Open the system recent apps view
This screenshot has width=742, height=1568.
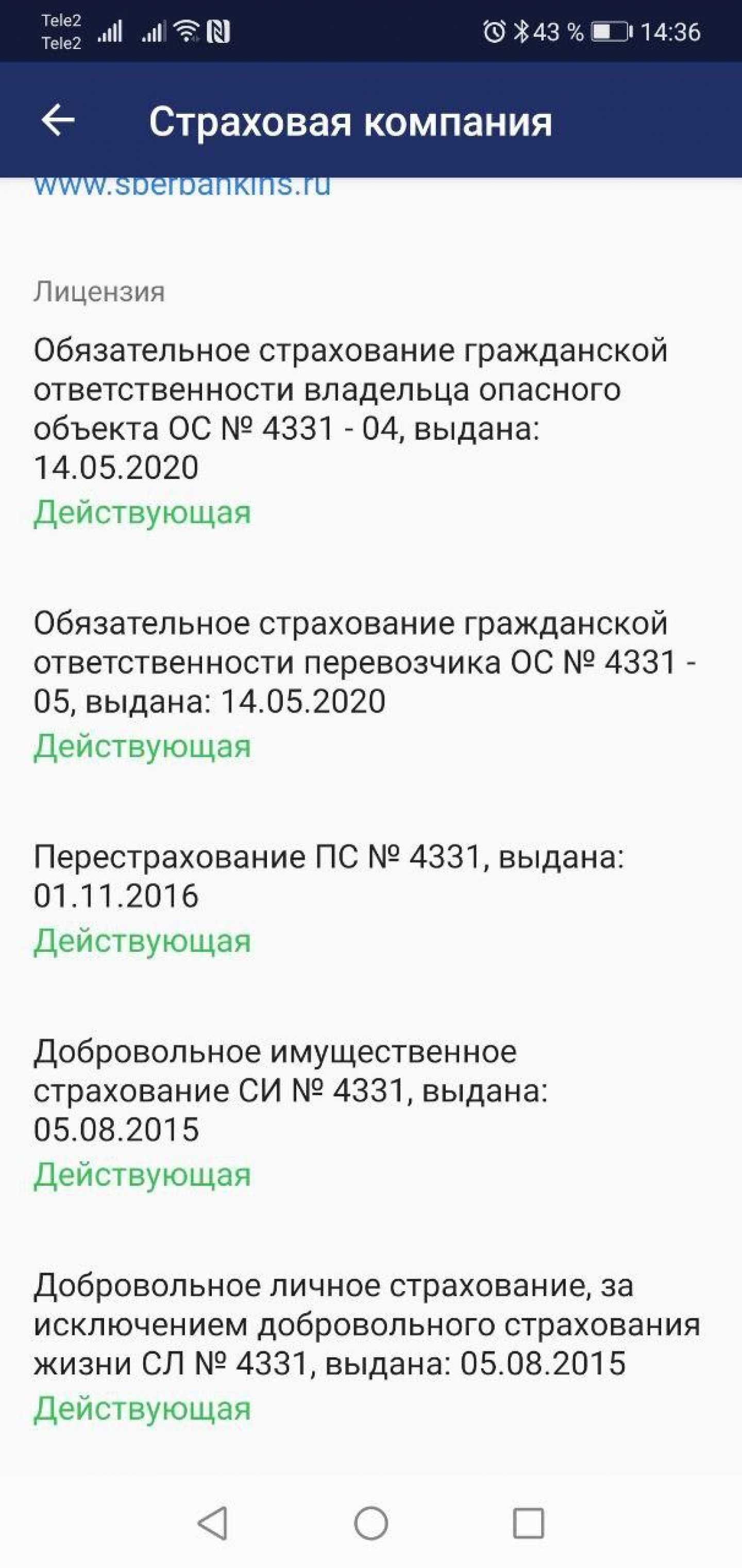click(x=528, y=1523)
